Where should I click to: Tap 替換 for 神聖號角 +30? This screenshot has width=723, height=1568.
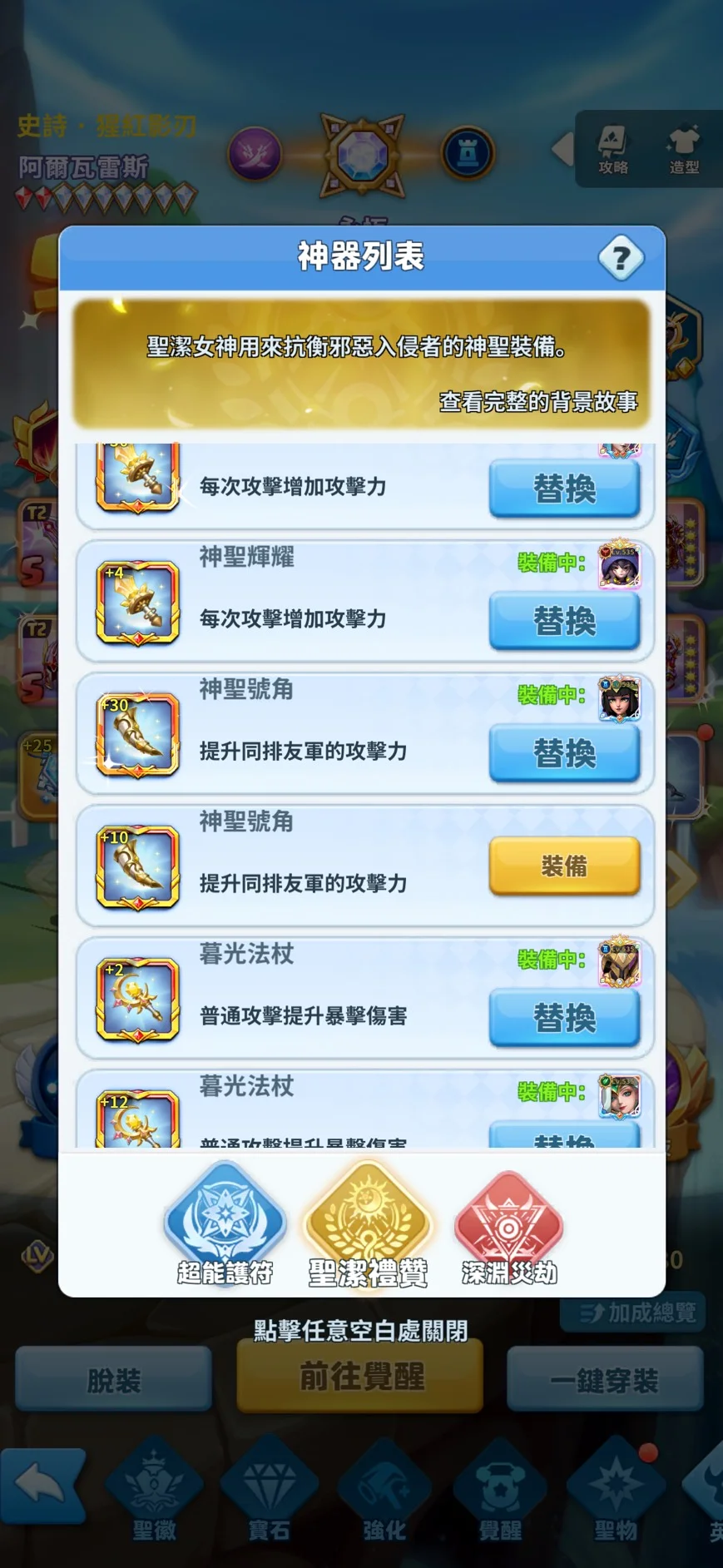point(564,753)
